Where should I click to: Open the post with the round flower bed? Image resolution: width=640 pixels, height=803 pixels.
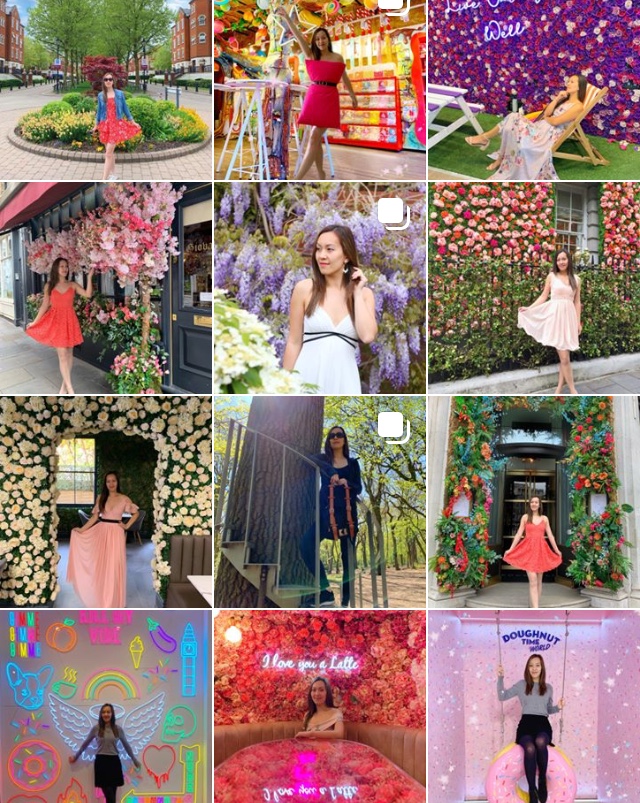click(x=106, y=90)
